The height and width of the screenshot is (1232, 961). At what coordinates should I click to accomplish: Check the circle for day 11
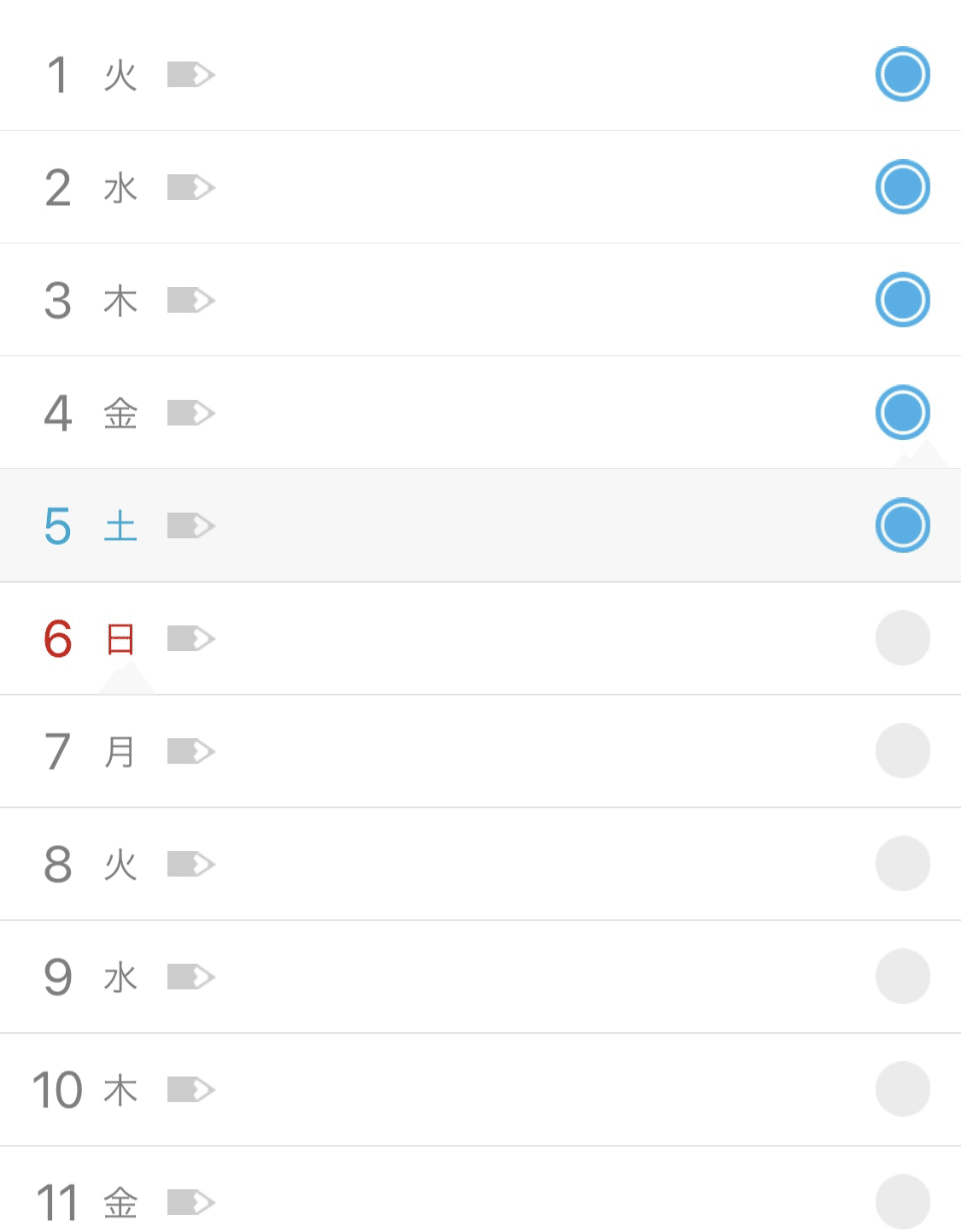click(902, 1202)
